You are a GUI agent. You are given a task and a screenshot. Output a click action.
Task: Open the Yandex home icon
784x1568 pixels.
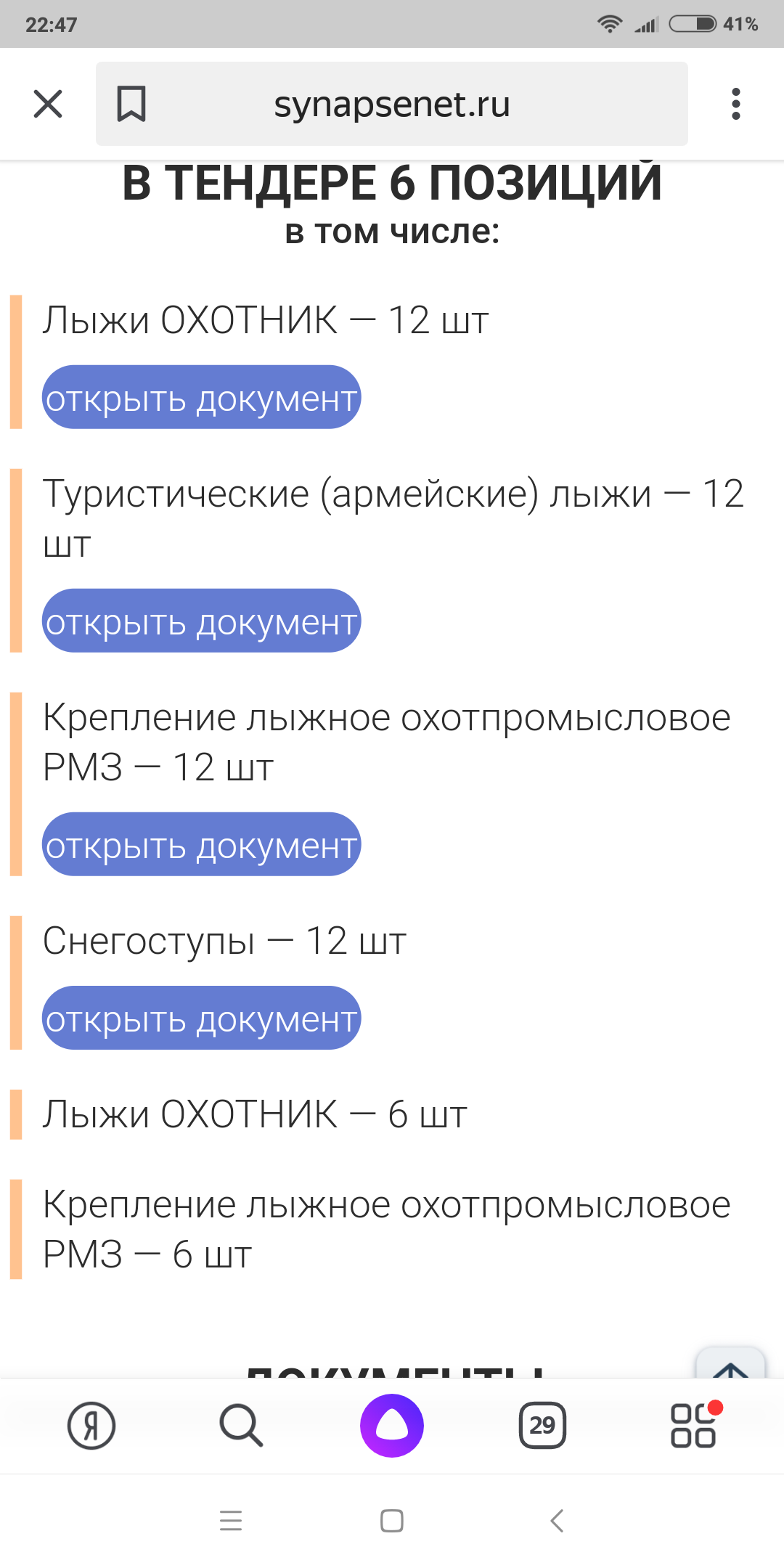point(91,1426)
